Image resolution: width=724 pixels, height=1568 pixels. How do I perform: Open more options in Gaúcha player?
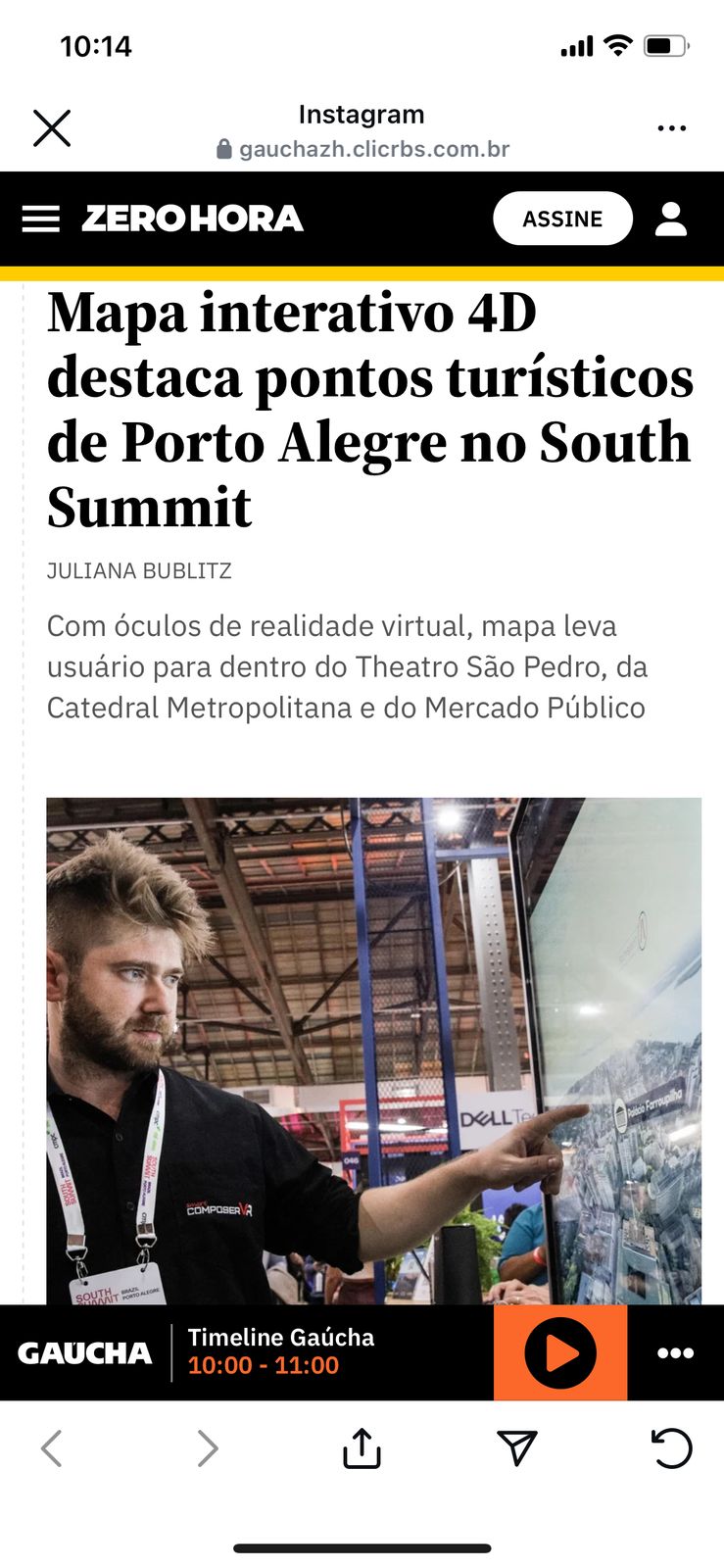point(675,1353)
